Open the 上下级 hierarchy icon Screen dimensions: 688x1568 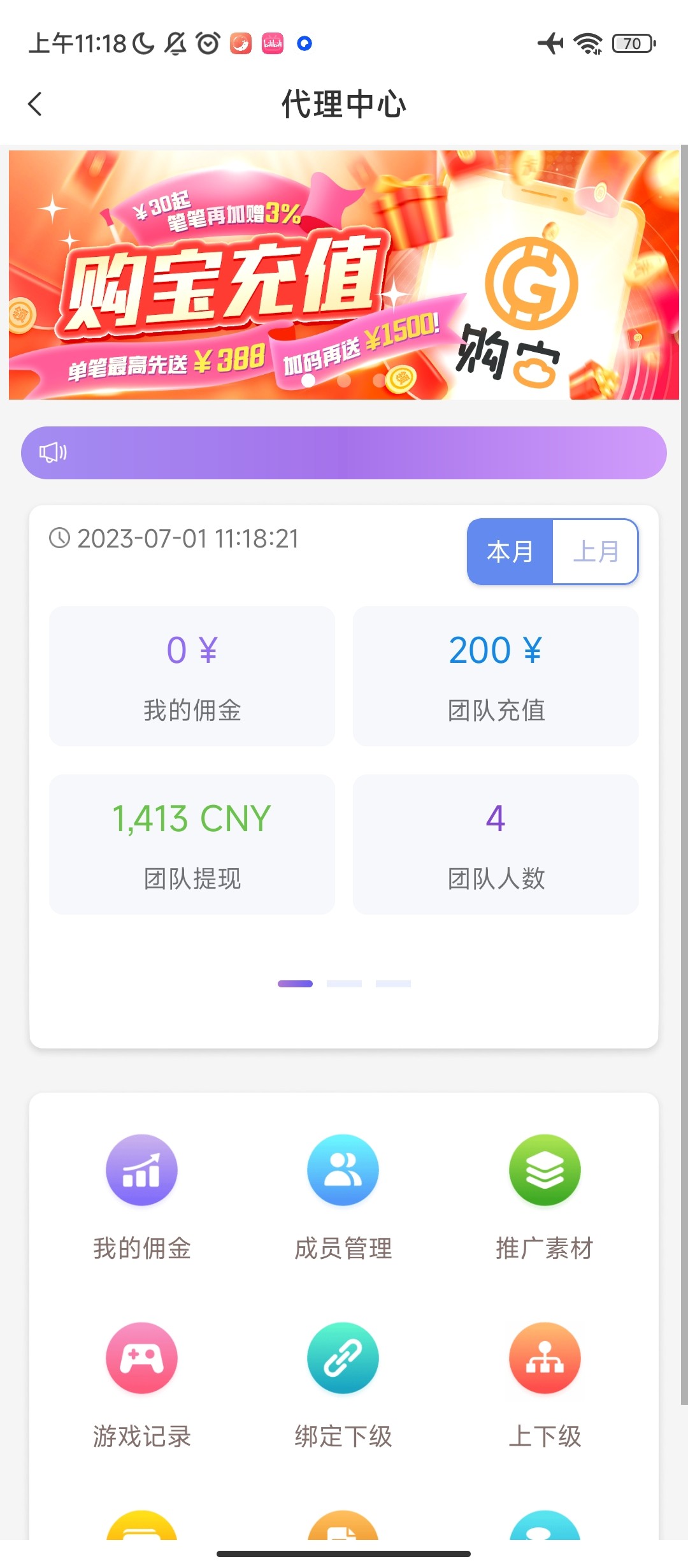[545, 1356]
